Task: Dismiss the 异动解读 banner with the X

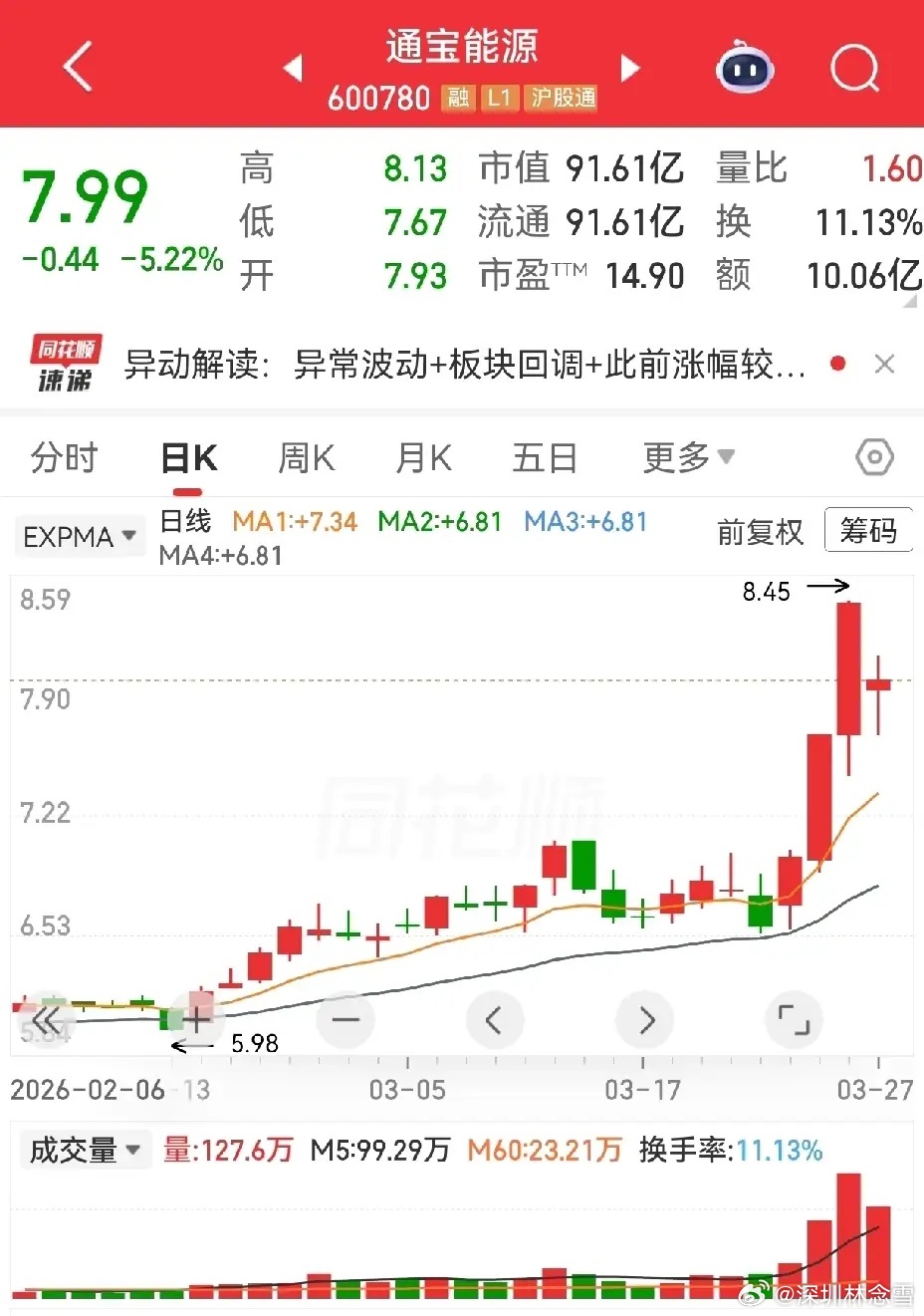Action: coord(884,363)
